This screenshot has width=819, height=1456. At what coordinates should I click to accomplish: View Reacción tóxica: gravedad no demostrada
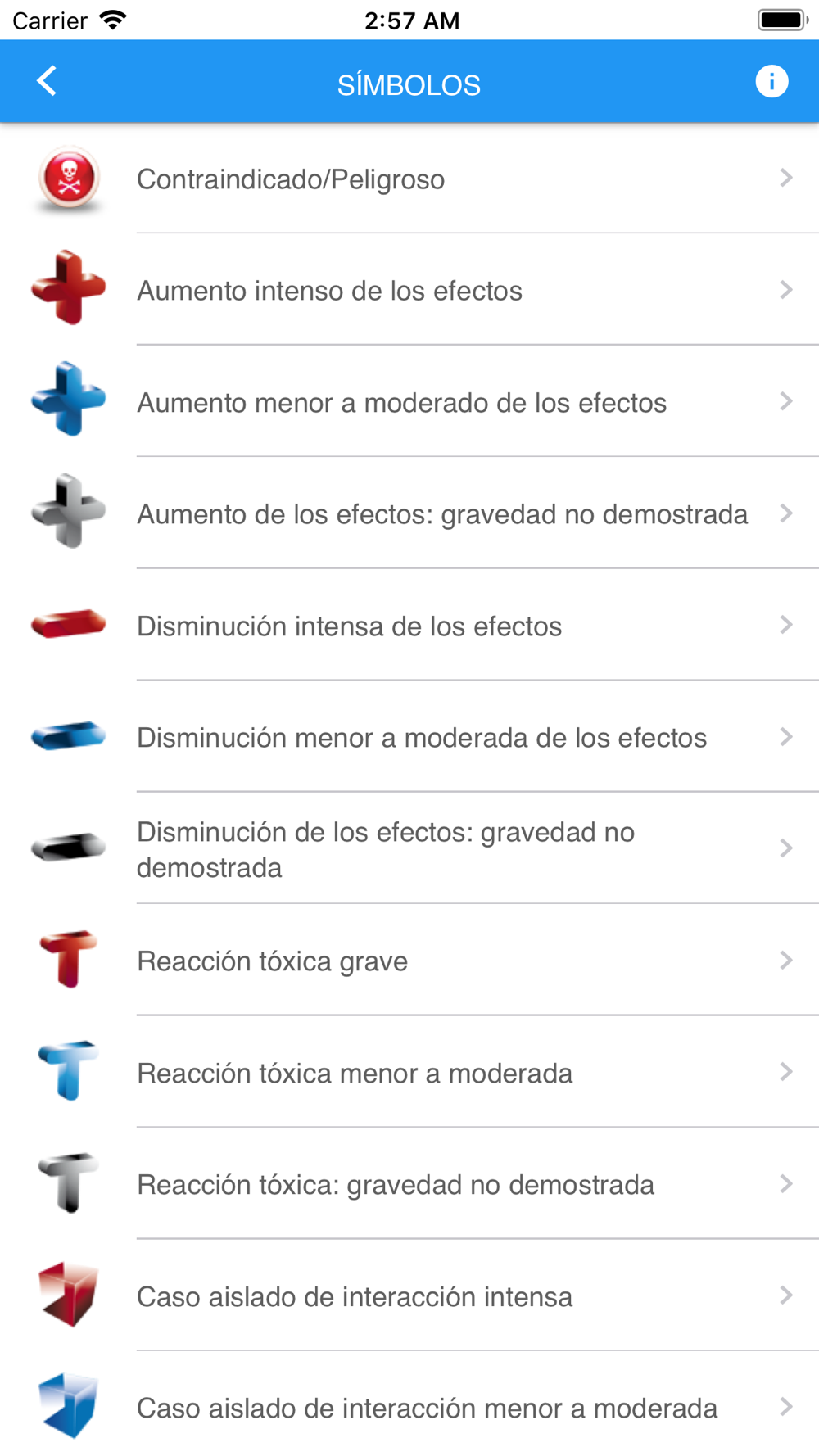click(x=409, y=1183)
